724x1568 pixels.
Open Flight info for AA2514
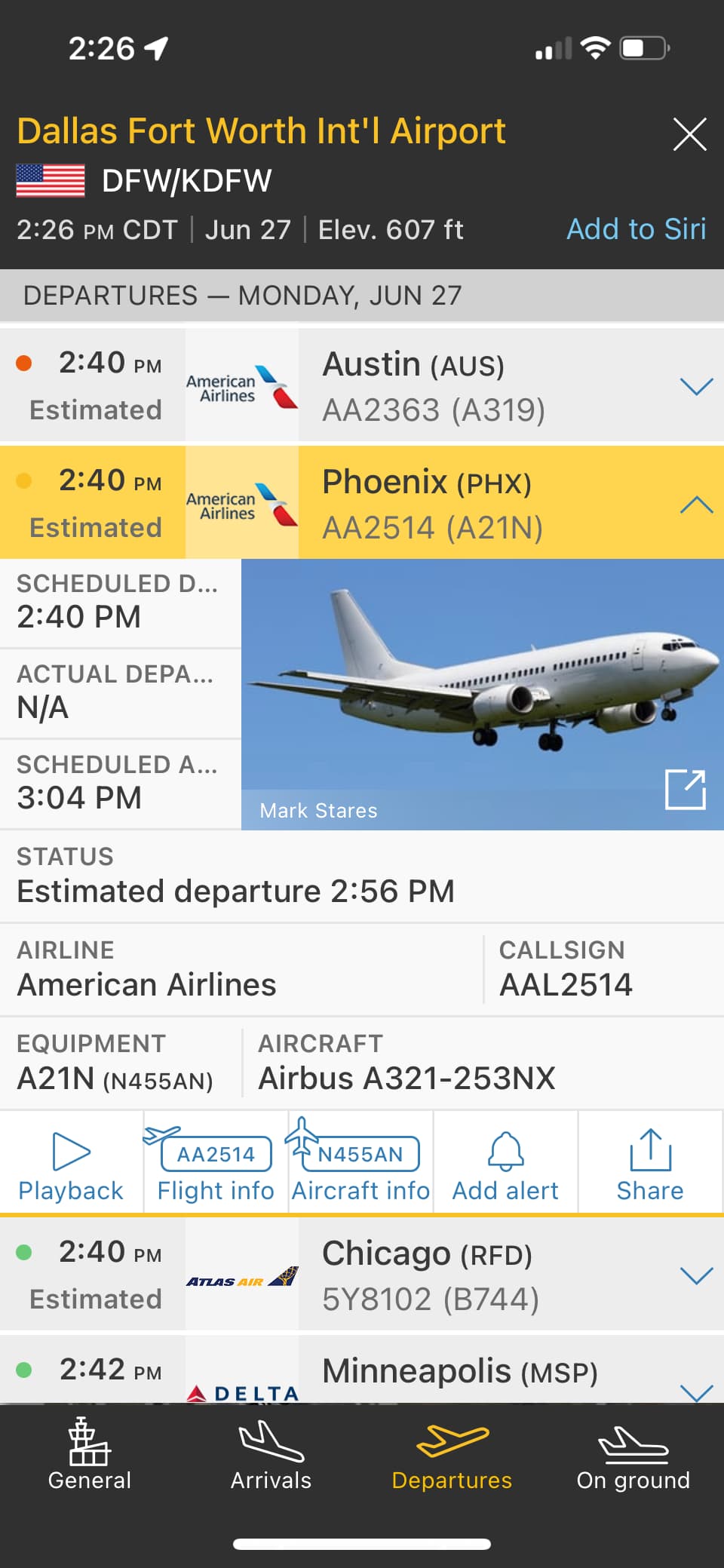216,1165
